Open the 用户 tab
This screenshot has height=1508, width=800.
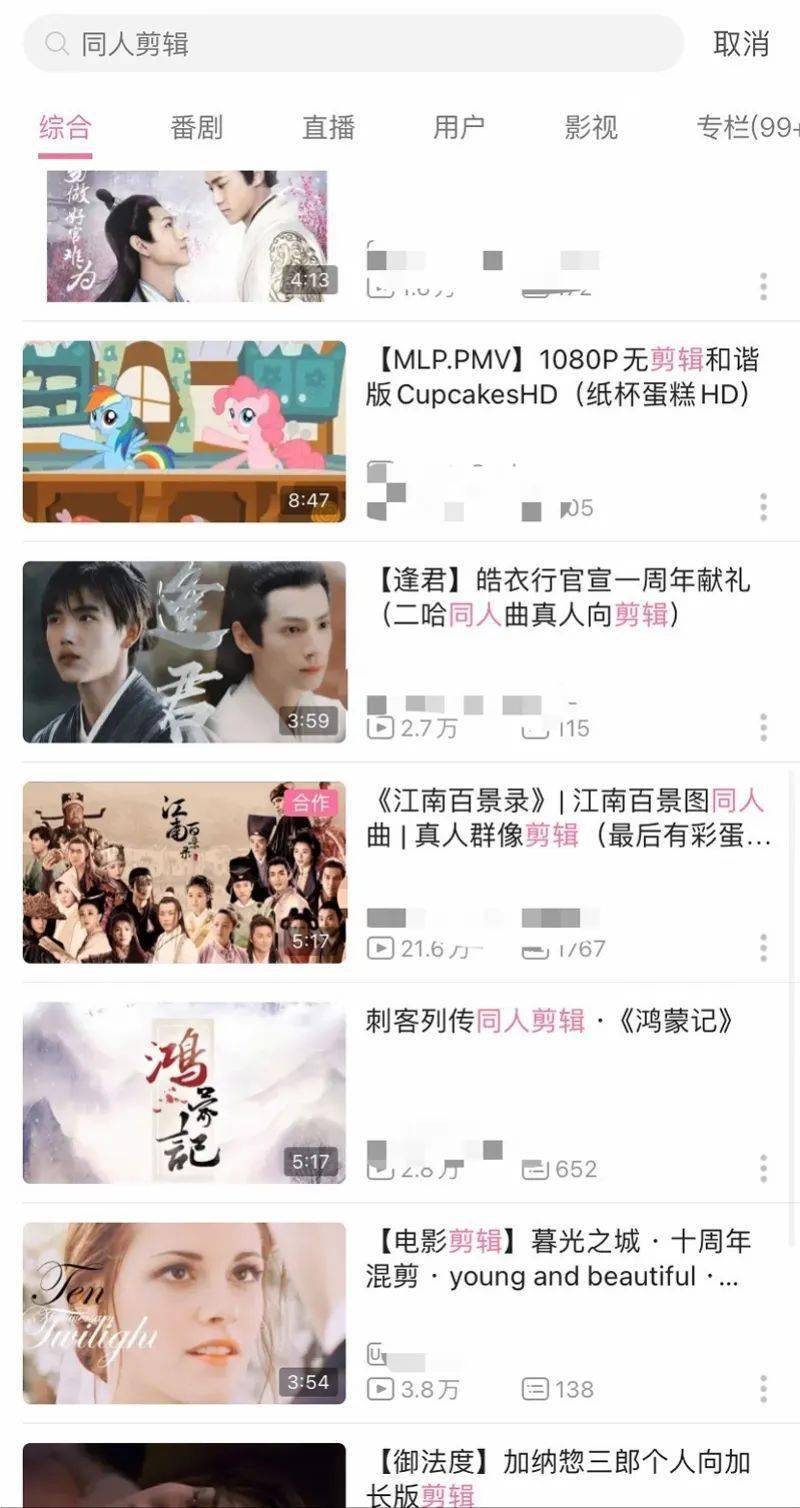pyautogui.click(x=459, y=127)
